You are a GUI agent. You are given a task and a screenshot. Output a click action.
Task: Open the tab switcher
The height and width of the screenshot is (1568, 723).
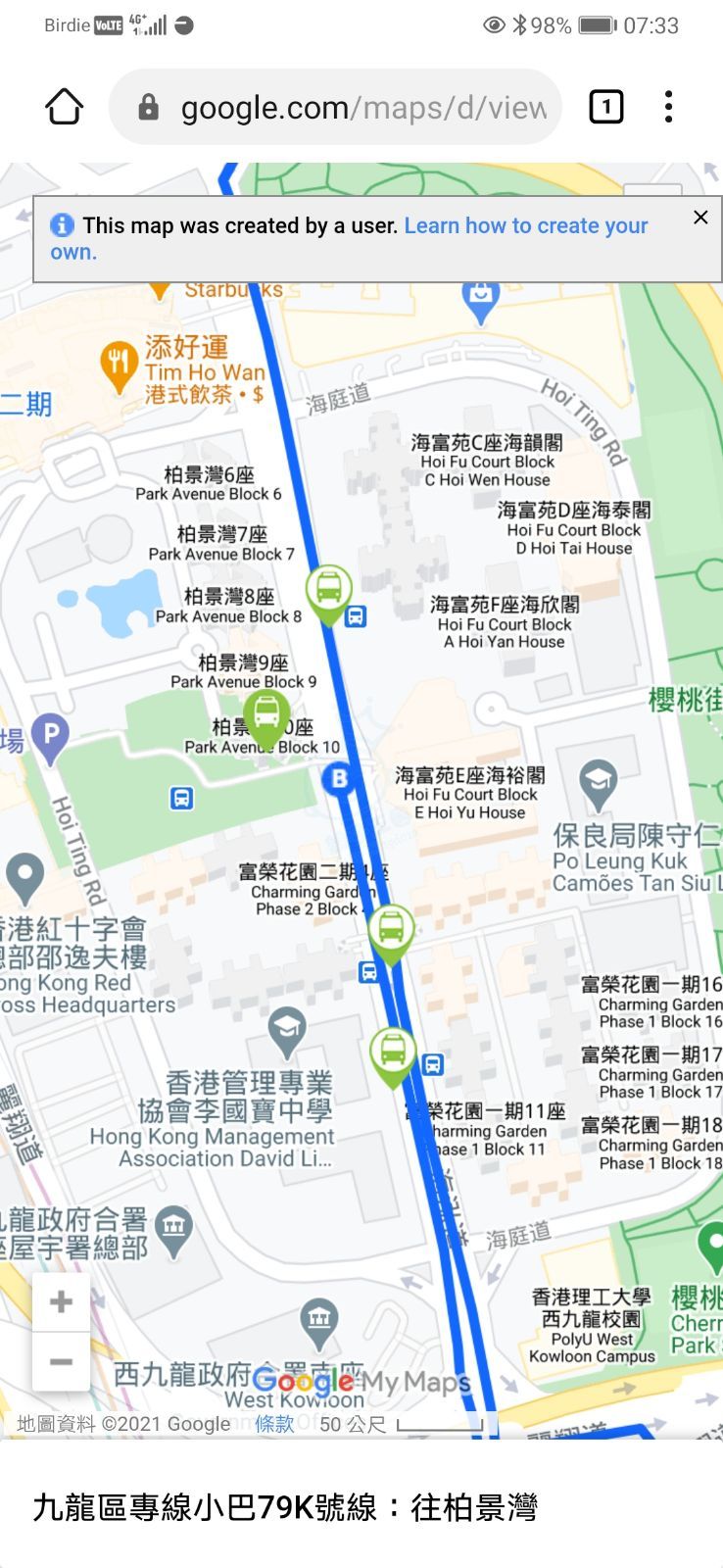605,107
